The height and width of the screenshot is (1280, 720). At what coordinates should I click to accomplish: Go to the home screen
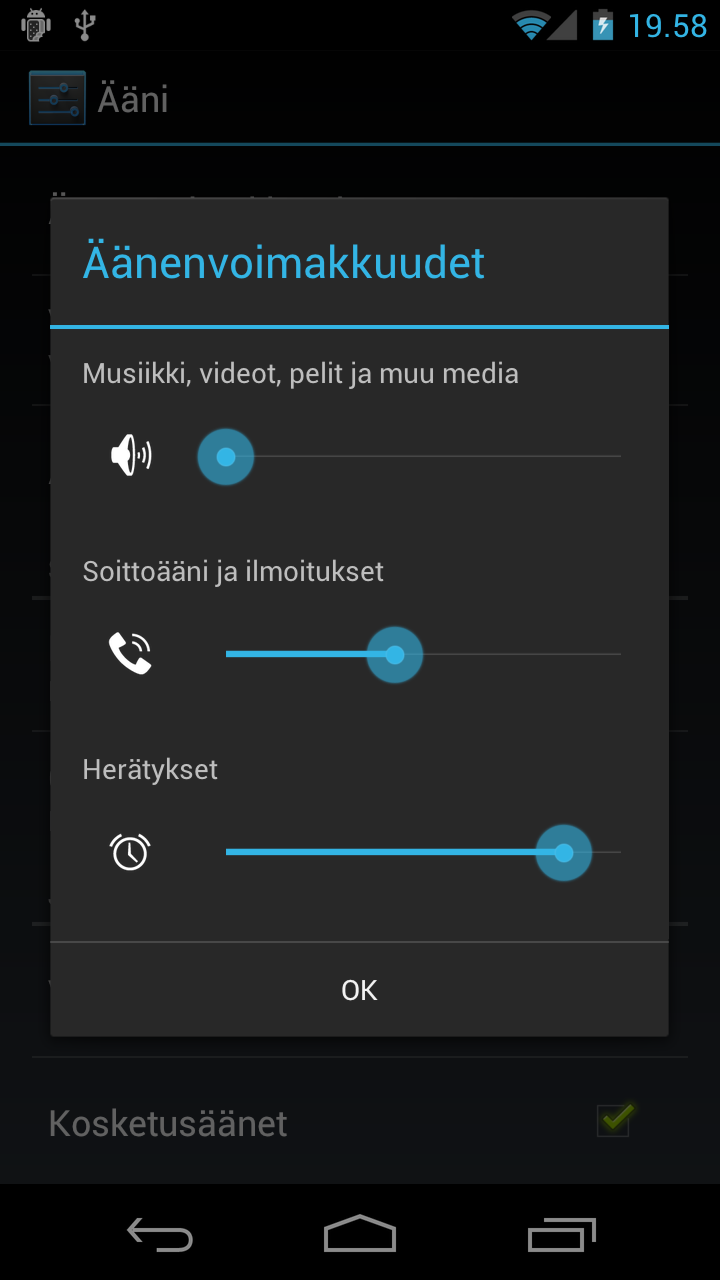[x=360, y=1234]
